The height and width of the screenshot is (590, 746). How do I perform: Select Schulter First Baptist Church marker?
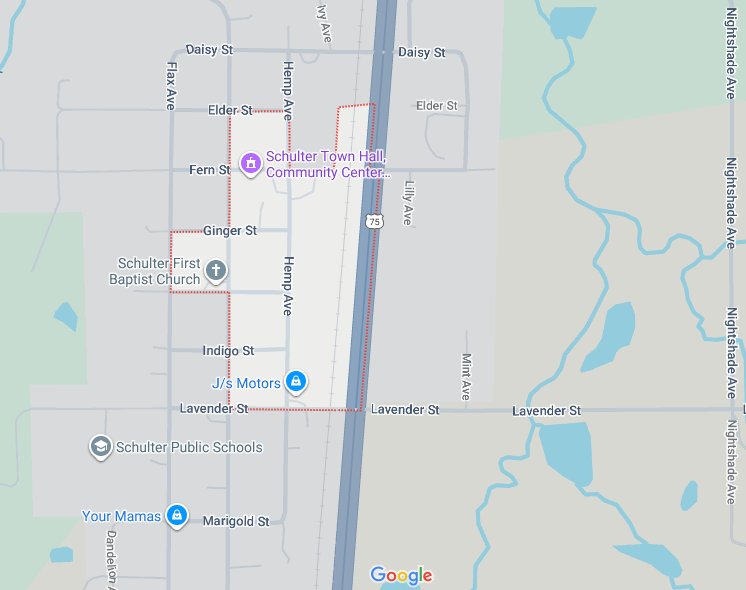tap(215, 270)
